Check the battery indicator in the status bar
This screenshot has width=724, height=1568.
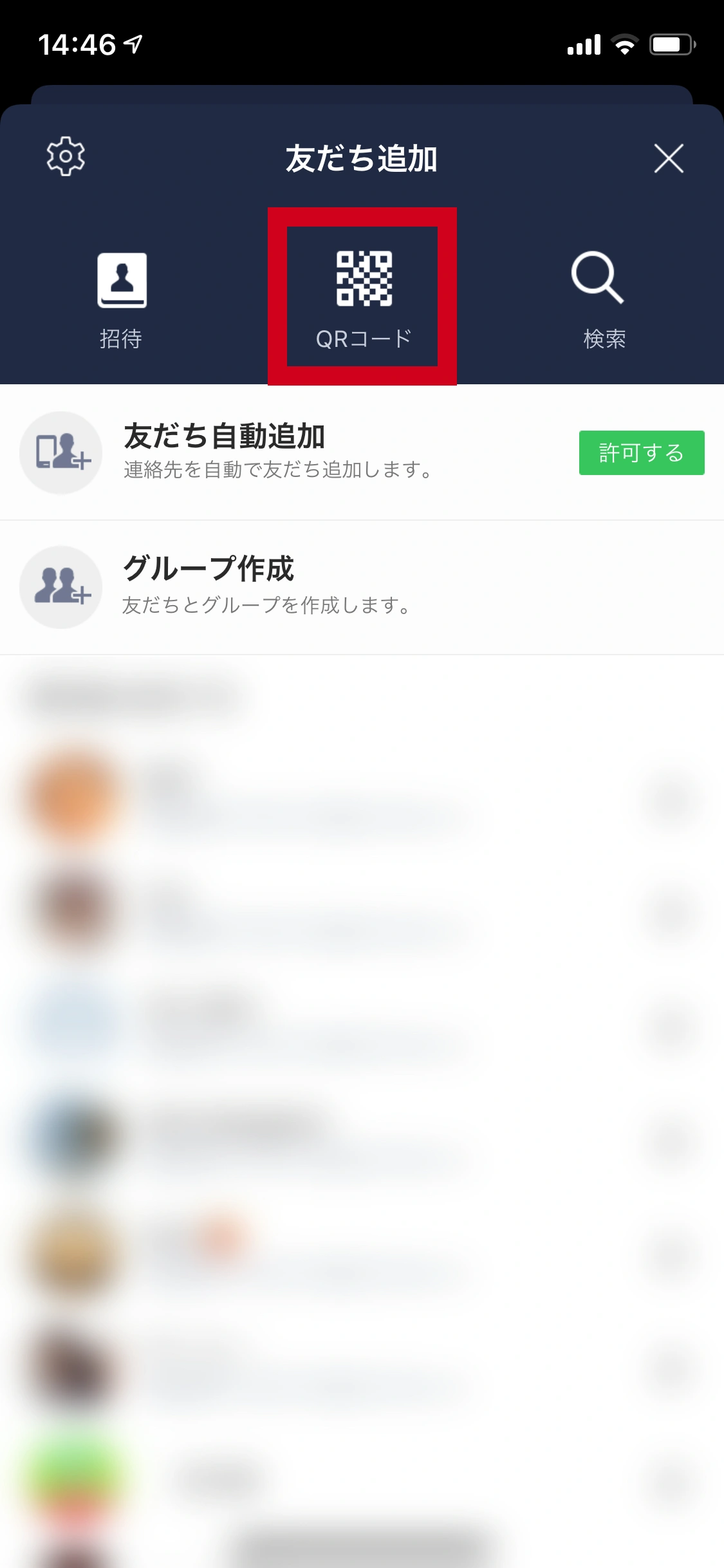pos(671,43)
